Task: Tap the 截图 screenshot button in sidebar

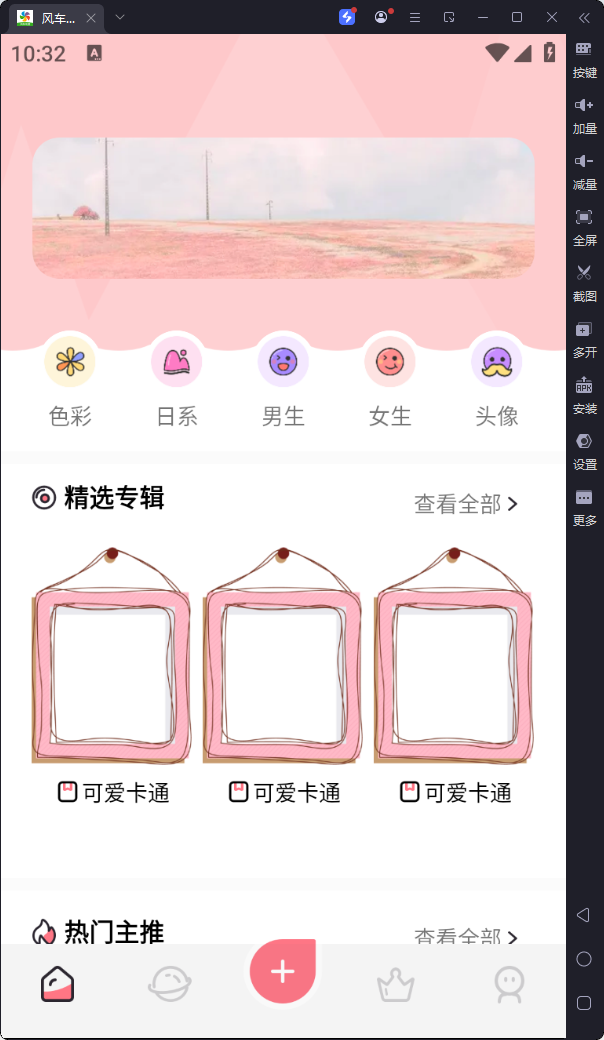Action: (x=584, y=281)
